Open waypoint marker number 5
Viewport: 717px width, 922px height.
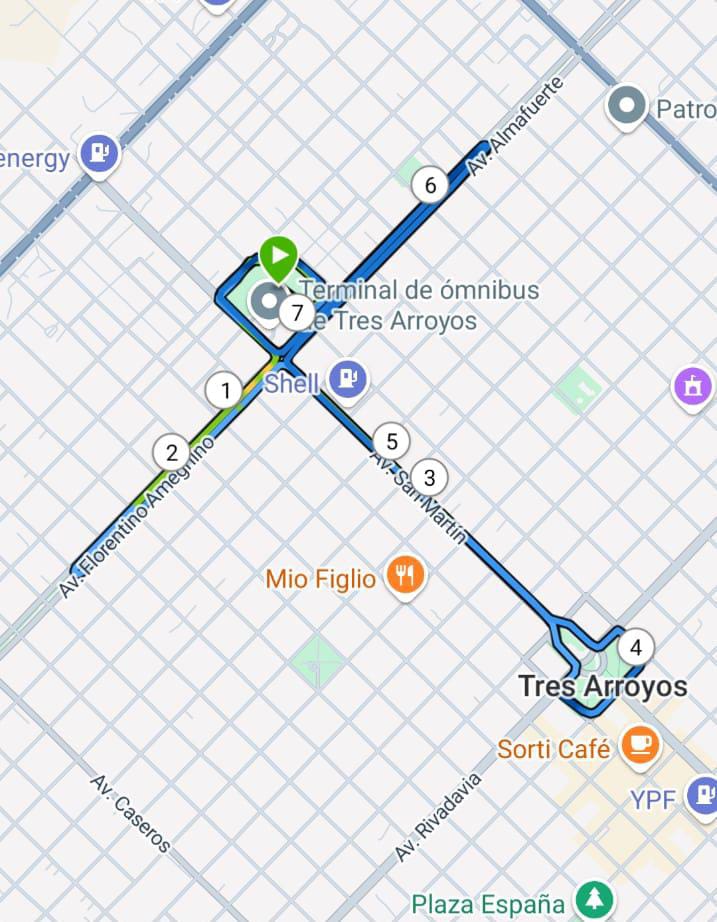[x=391, y=441]
